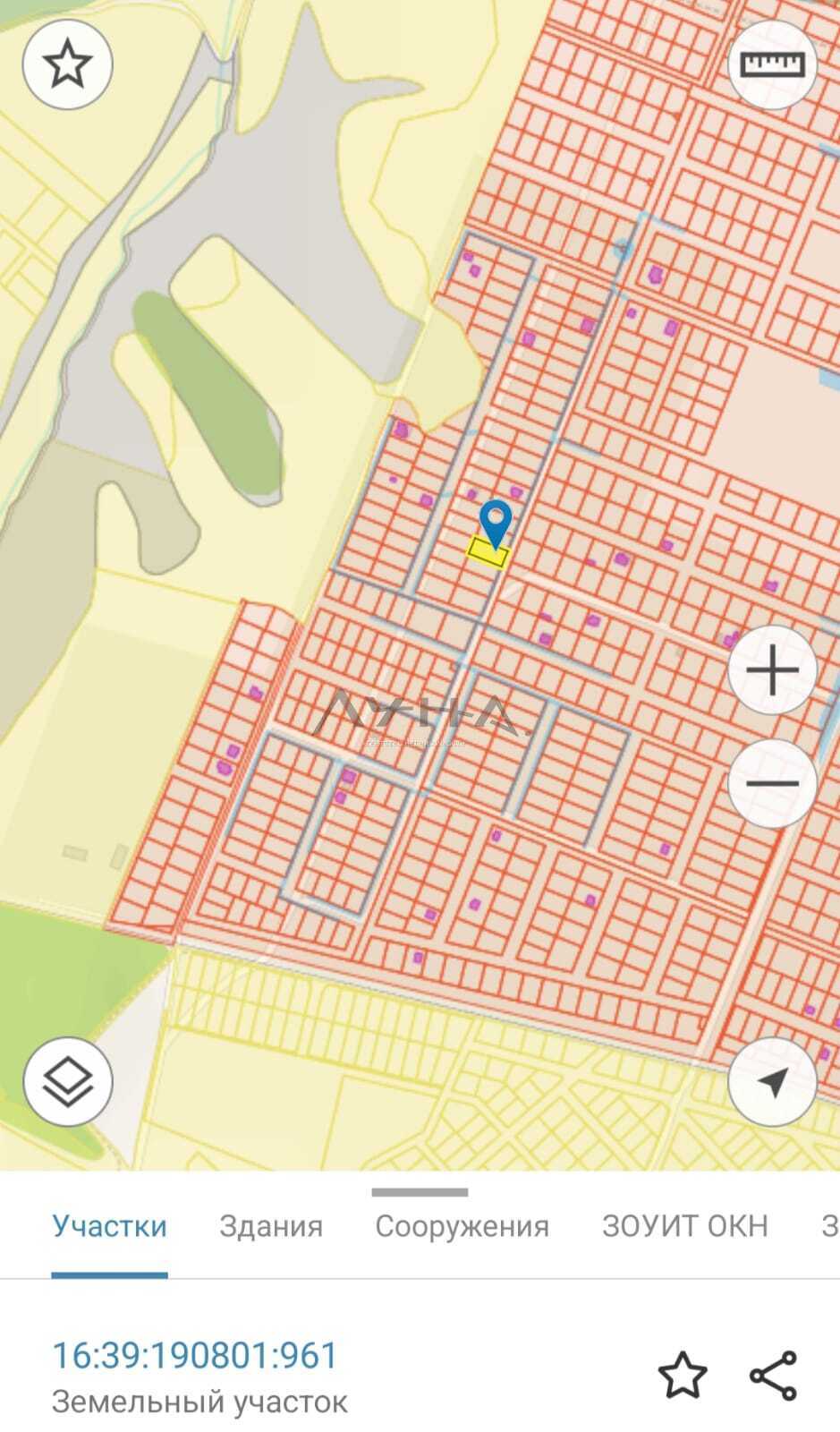Expand the bottom sheet handle

coord(420,1192)
